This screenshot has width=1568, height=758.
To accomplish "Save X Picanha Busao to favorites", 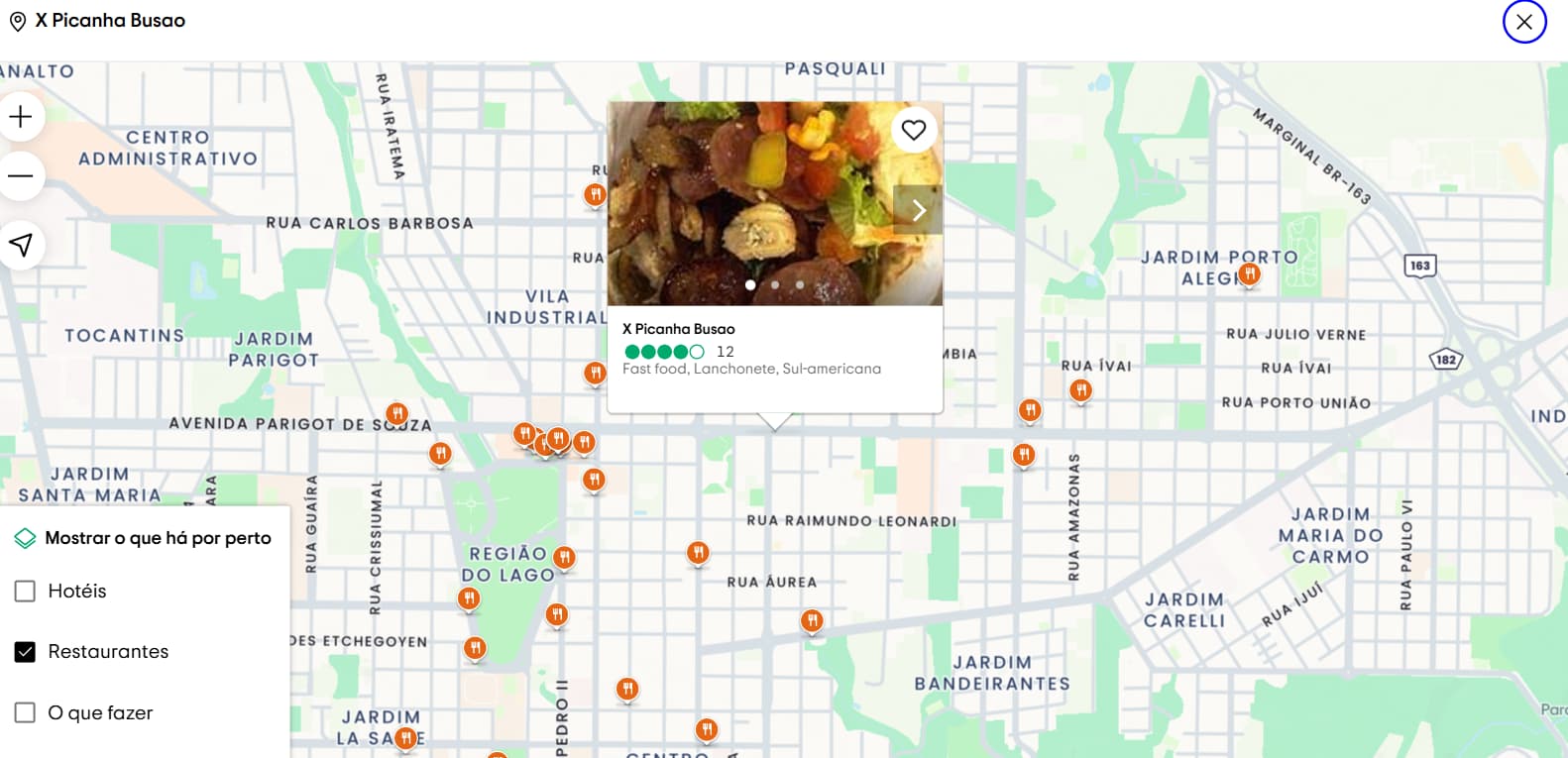I will tap(913, 130).
